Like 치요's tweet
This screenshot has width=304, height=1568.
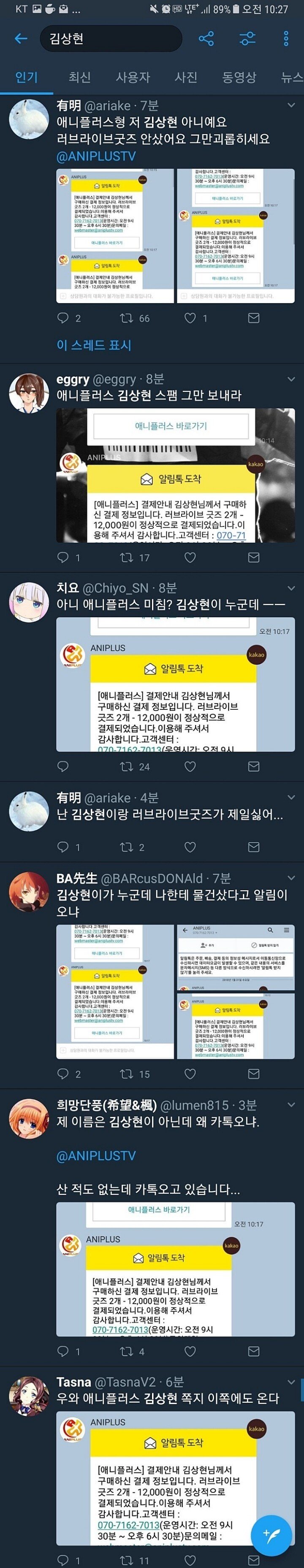[x=190, y=767]
